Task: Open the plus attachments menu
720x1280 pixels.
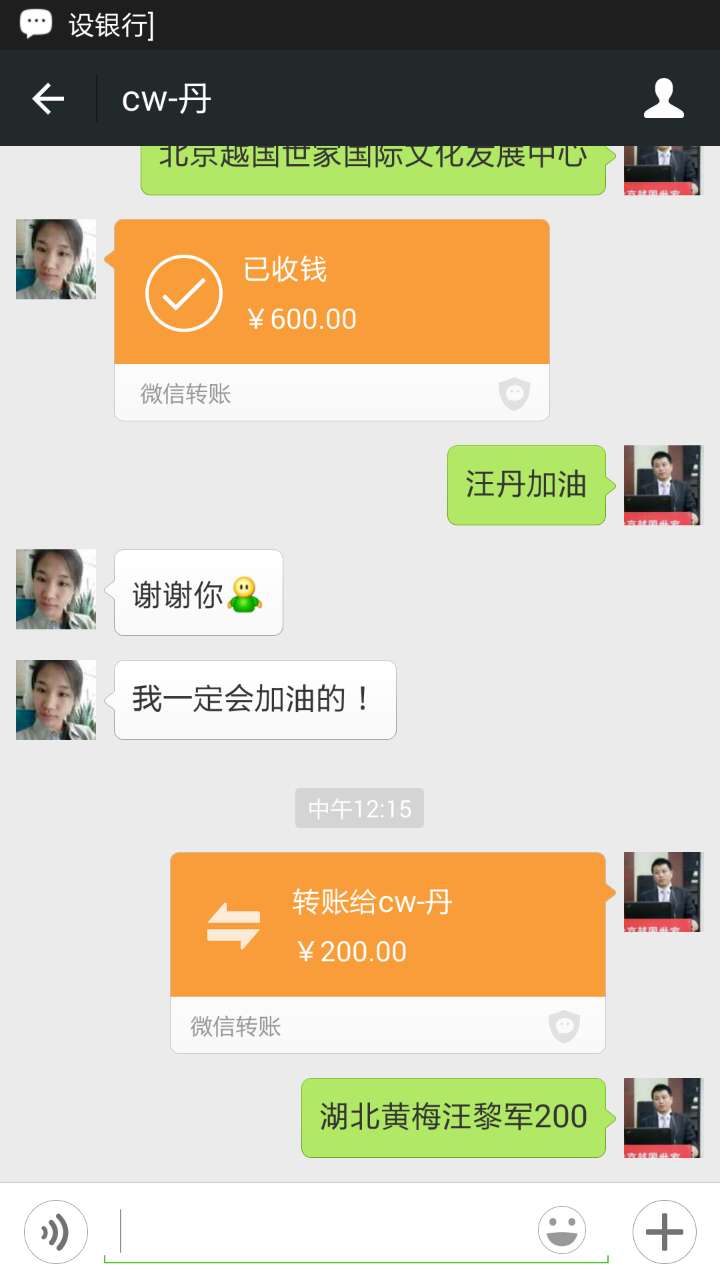Action: point(664,1232)
